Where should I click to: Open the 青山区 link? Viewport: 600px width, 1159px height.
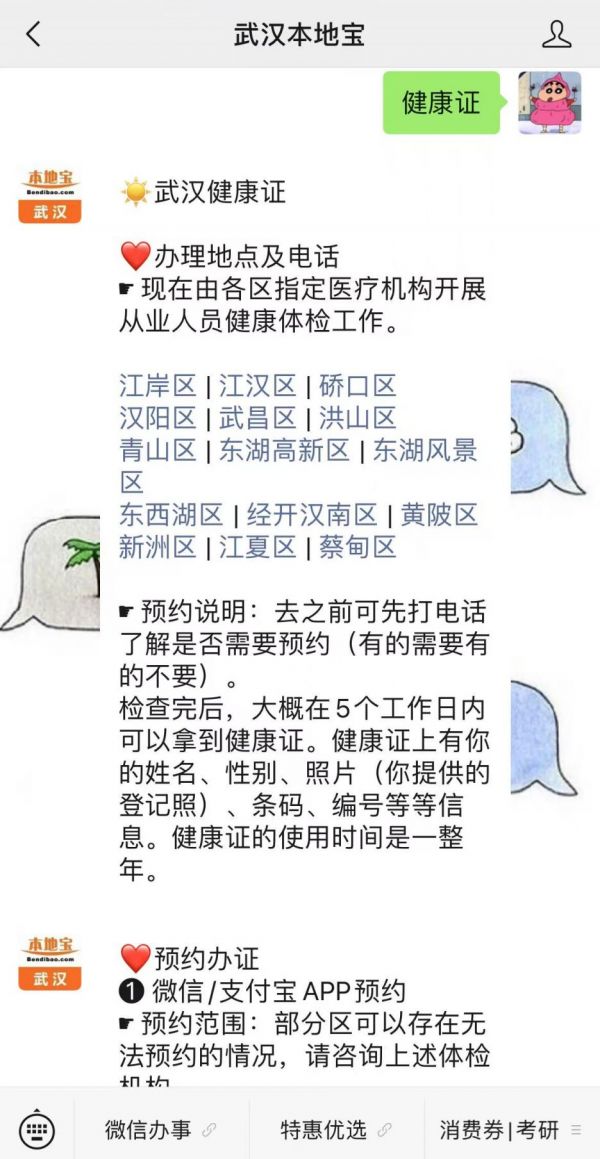(x=158, y=450)
